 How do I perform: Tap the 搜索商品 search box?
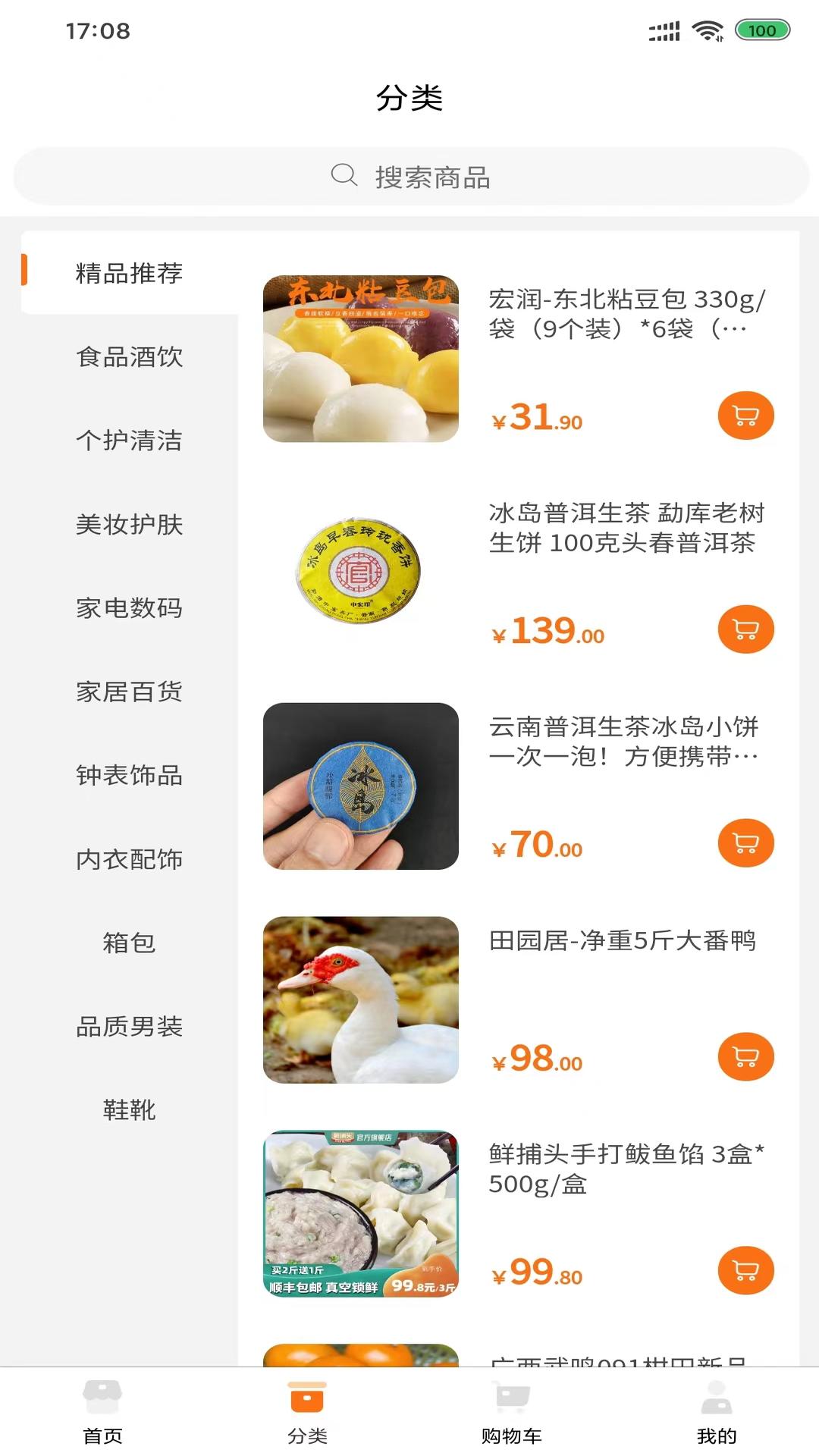point(410,177)
